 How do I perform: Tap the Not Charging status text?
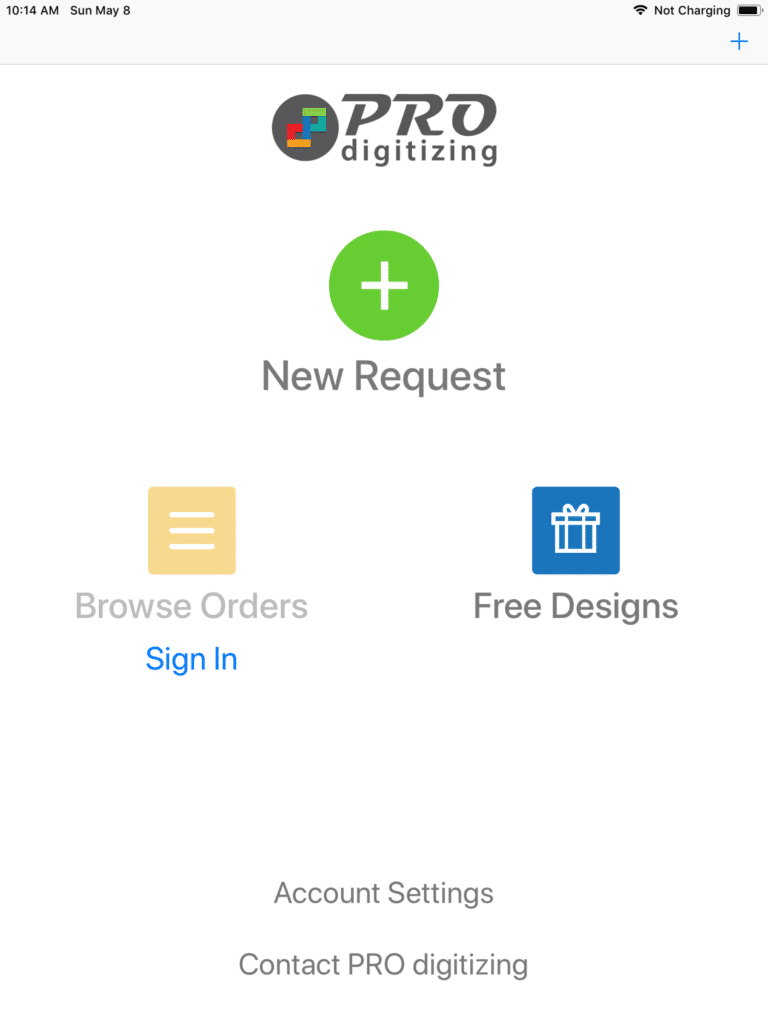[690, 10]
